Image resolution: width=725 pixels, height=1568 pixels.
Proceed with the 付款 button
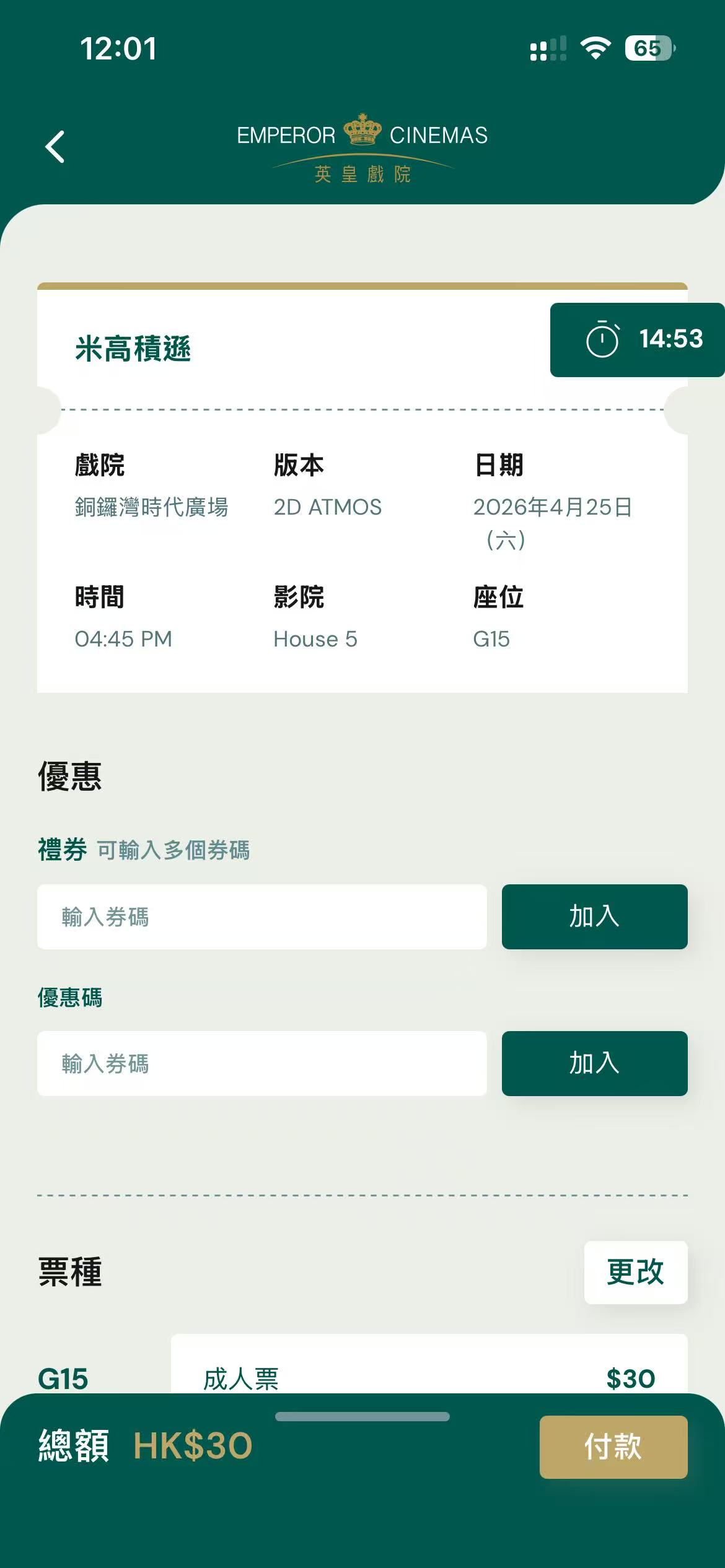(x=613, y=1447)
